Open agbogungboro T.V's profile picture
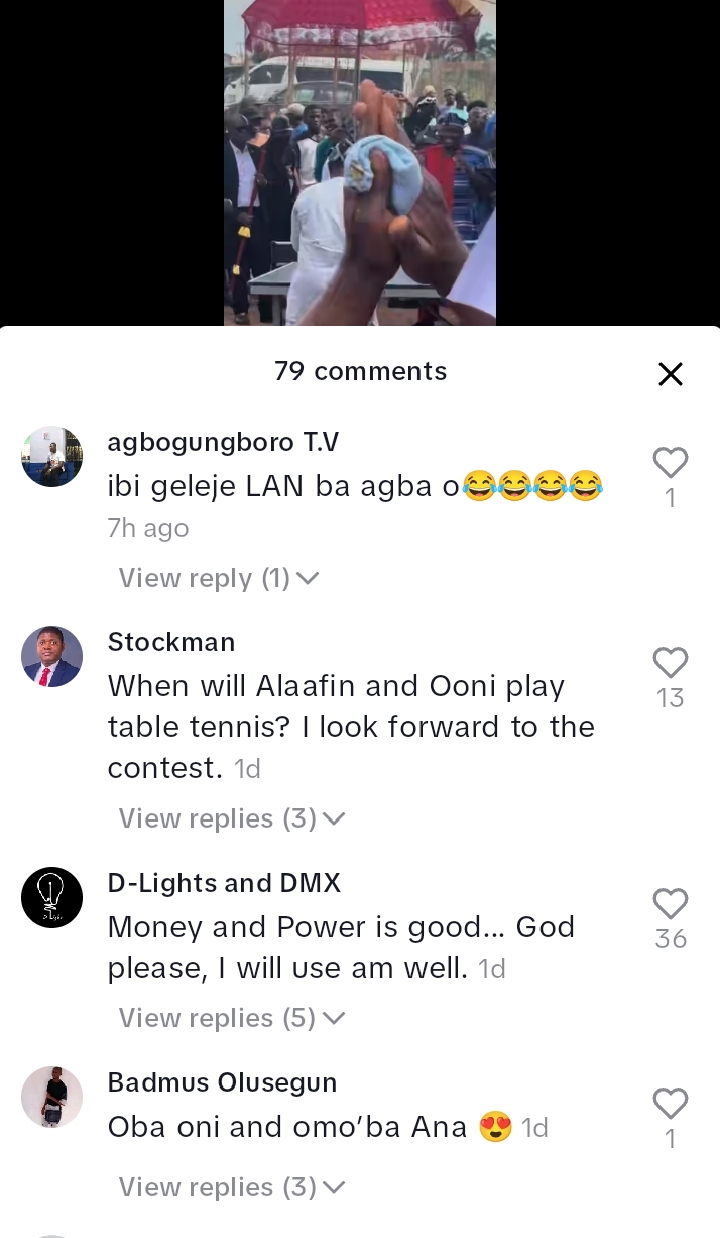Screen dimensions: 720x1238 (52, 457)
